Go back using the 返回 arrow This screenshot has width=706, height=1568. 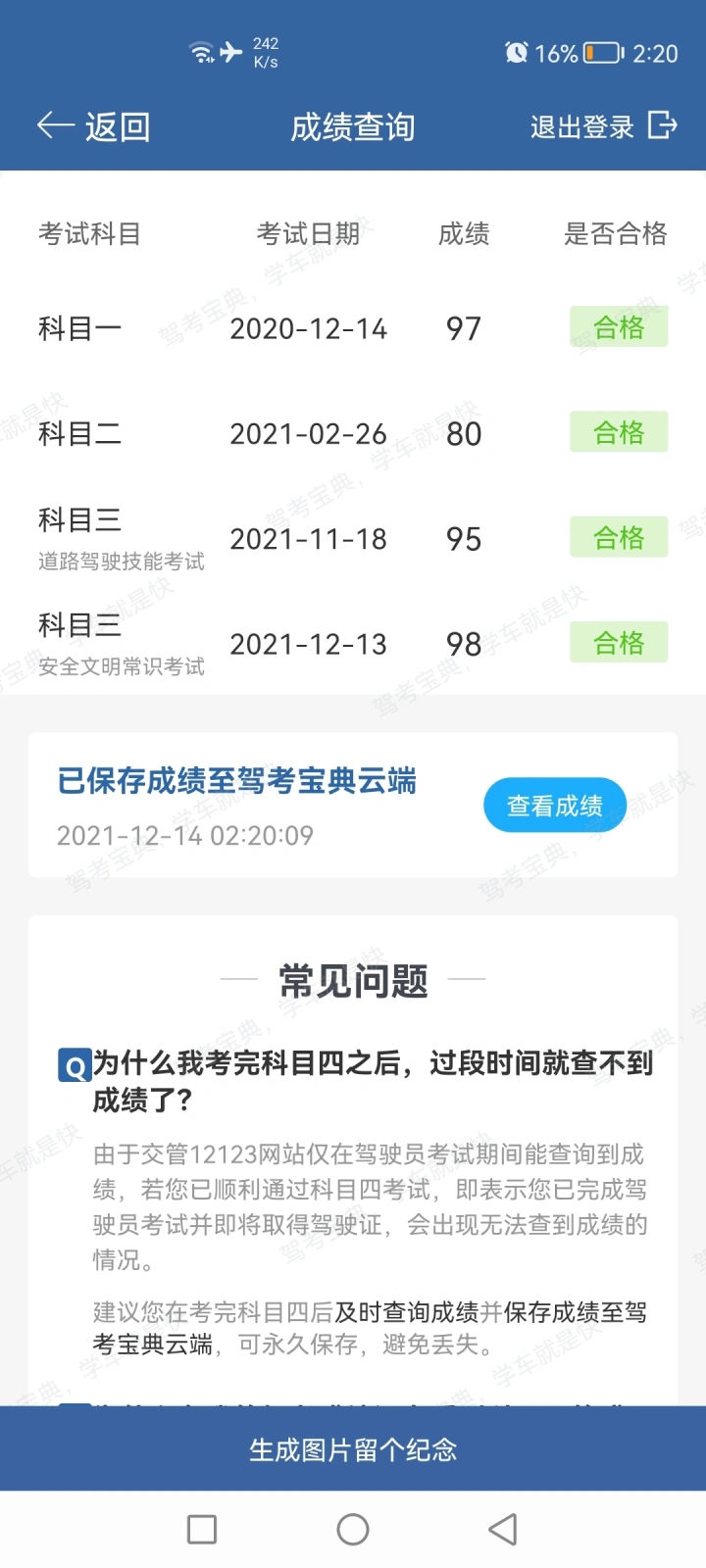point(93,126)
